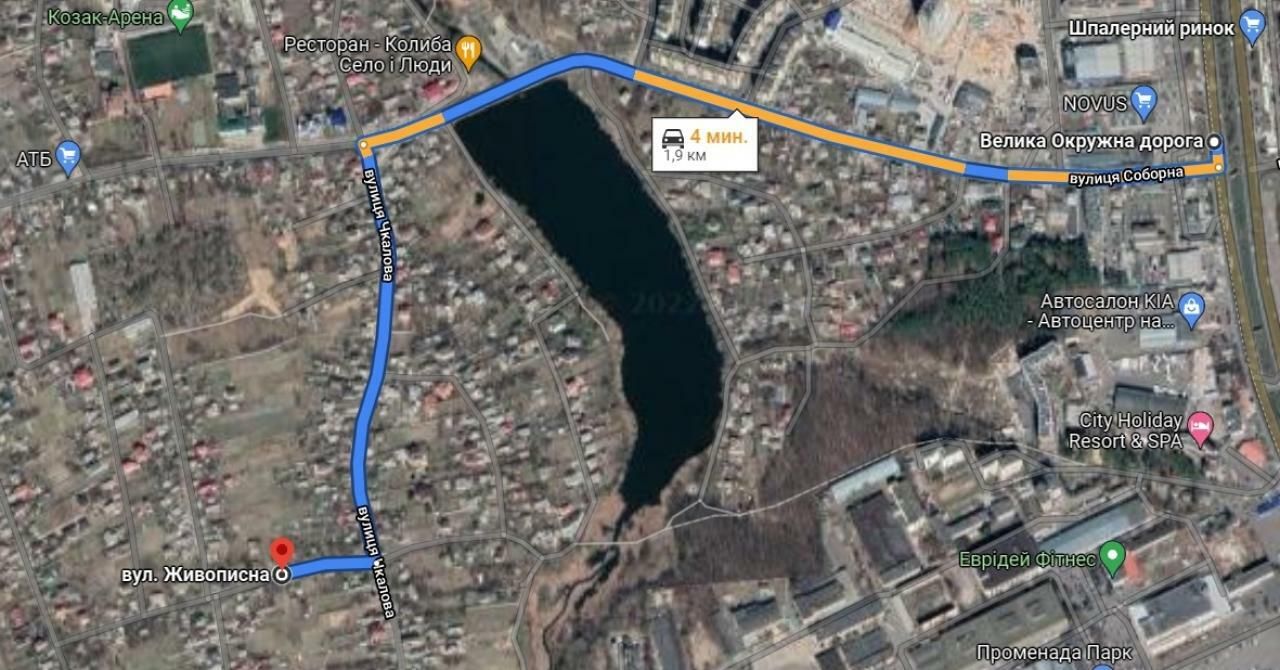Select the Ресторан - Колиба Село і Люди pin
The height and width of the screenshot is (670, 1280).
click(x=468, y=48)
